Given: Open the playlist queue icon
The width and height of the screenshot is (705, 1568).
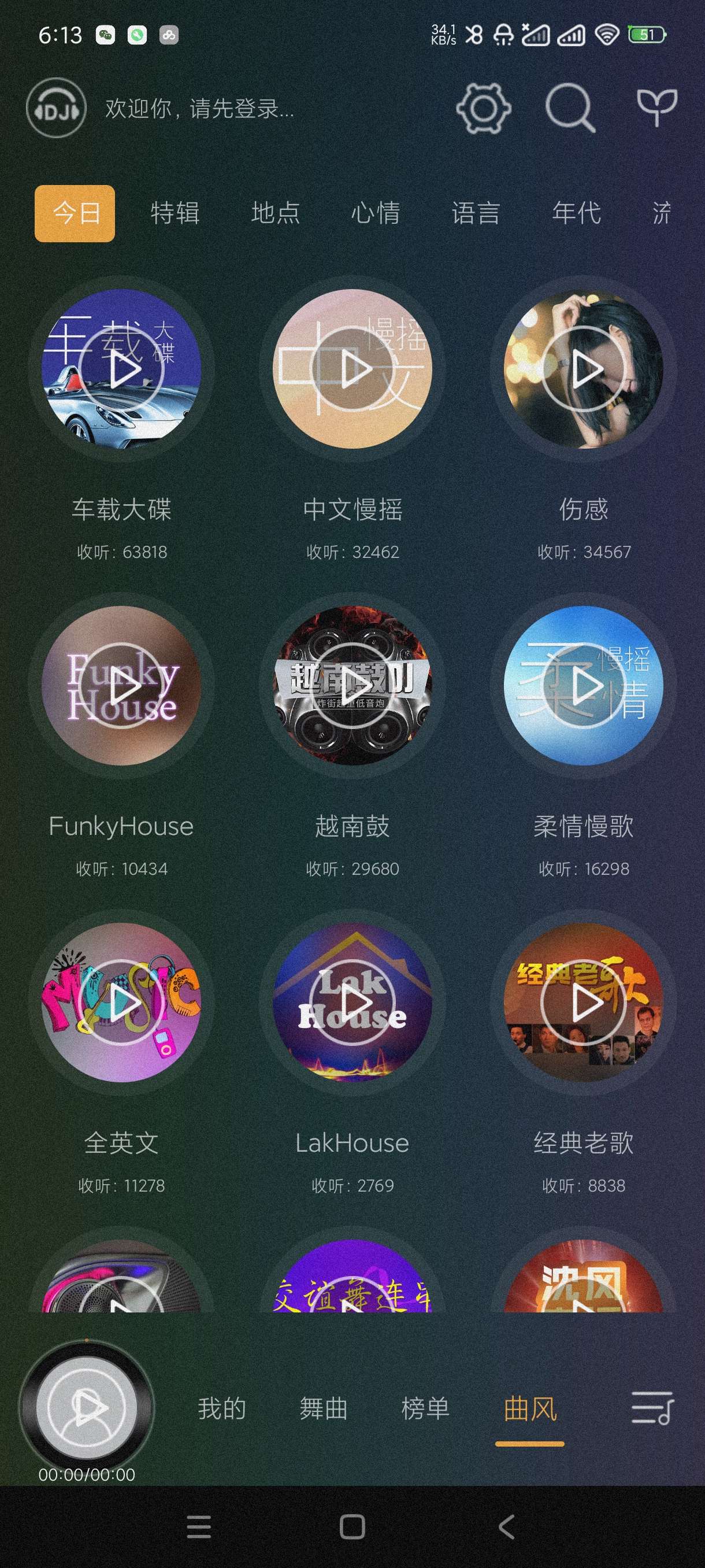Looking at the screenshot, I should 652,1407.
